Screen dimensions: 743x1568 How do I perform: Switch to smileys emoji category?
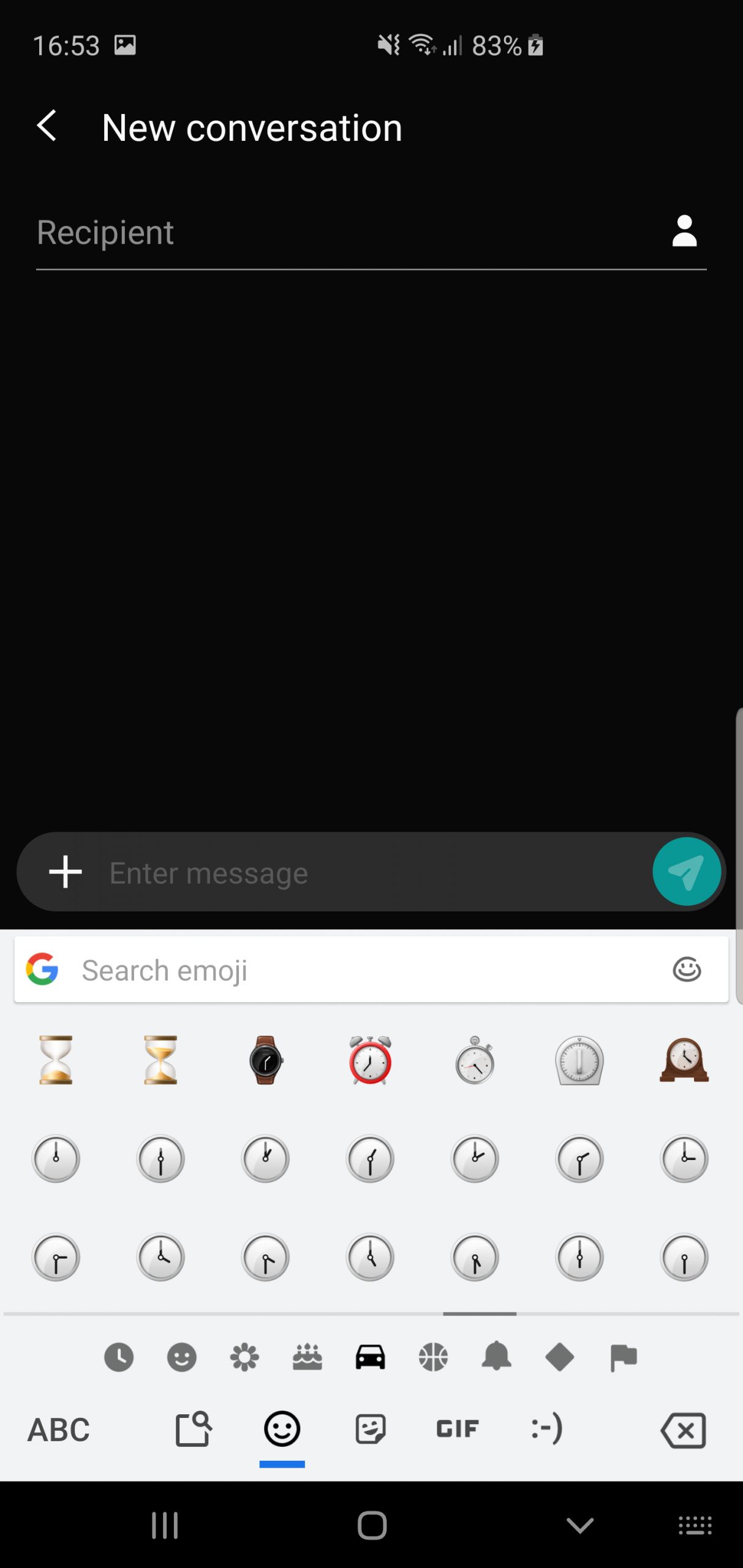[x=182, y=1357]
